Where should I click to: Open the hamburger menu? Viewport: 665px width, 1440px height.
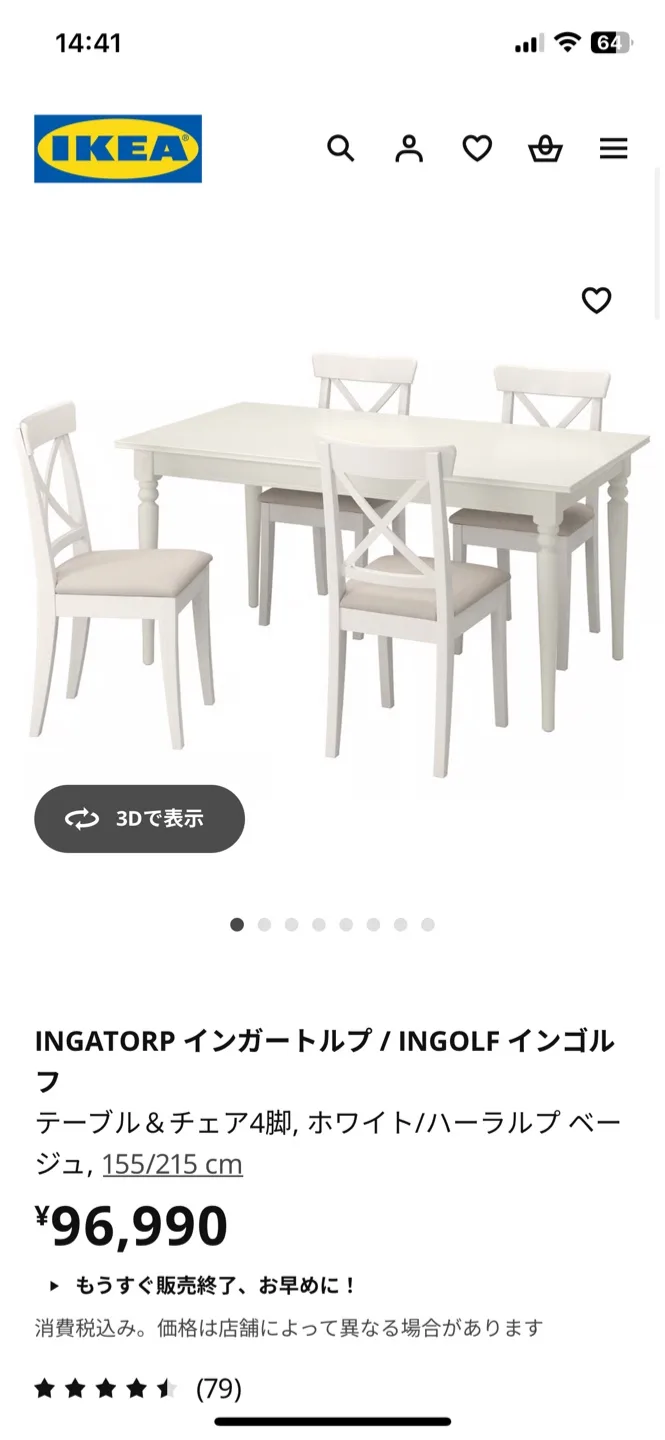click(613, 149)
